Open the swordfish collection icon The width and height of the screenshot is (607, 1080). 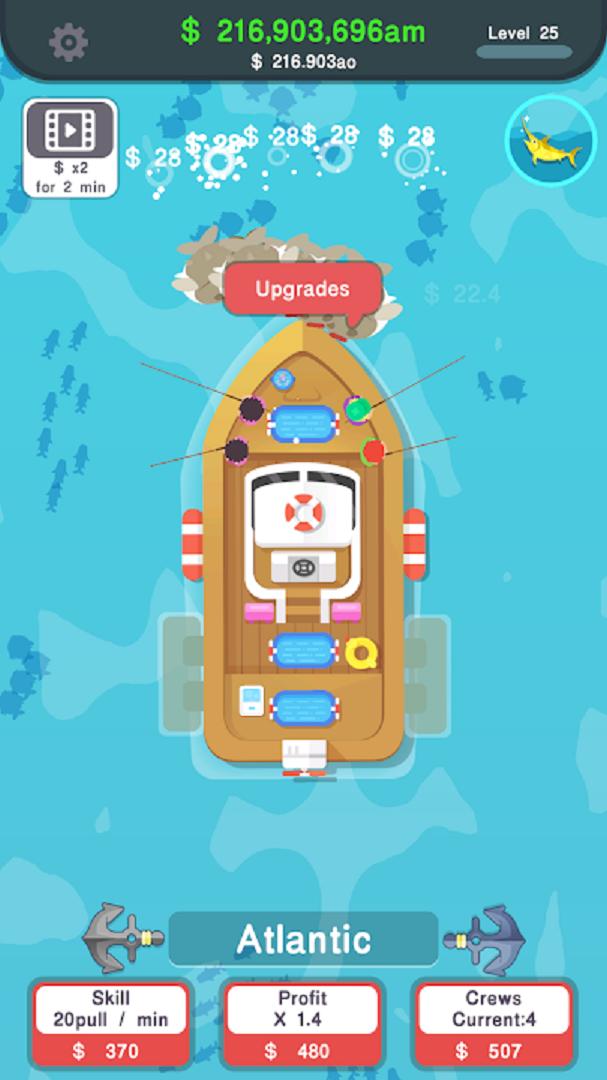tap(550, 140)
